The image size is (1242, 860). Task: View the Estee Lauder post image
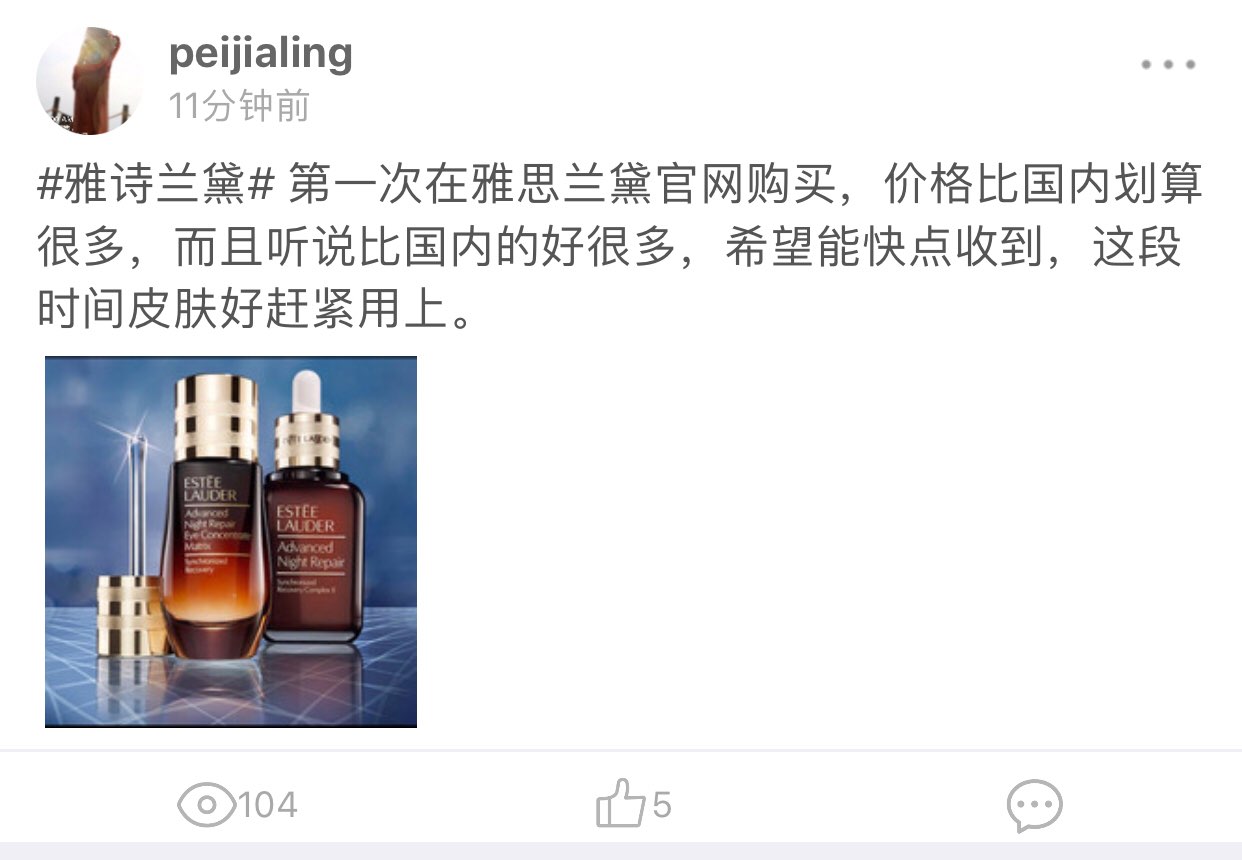coord(231,541)
